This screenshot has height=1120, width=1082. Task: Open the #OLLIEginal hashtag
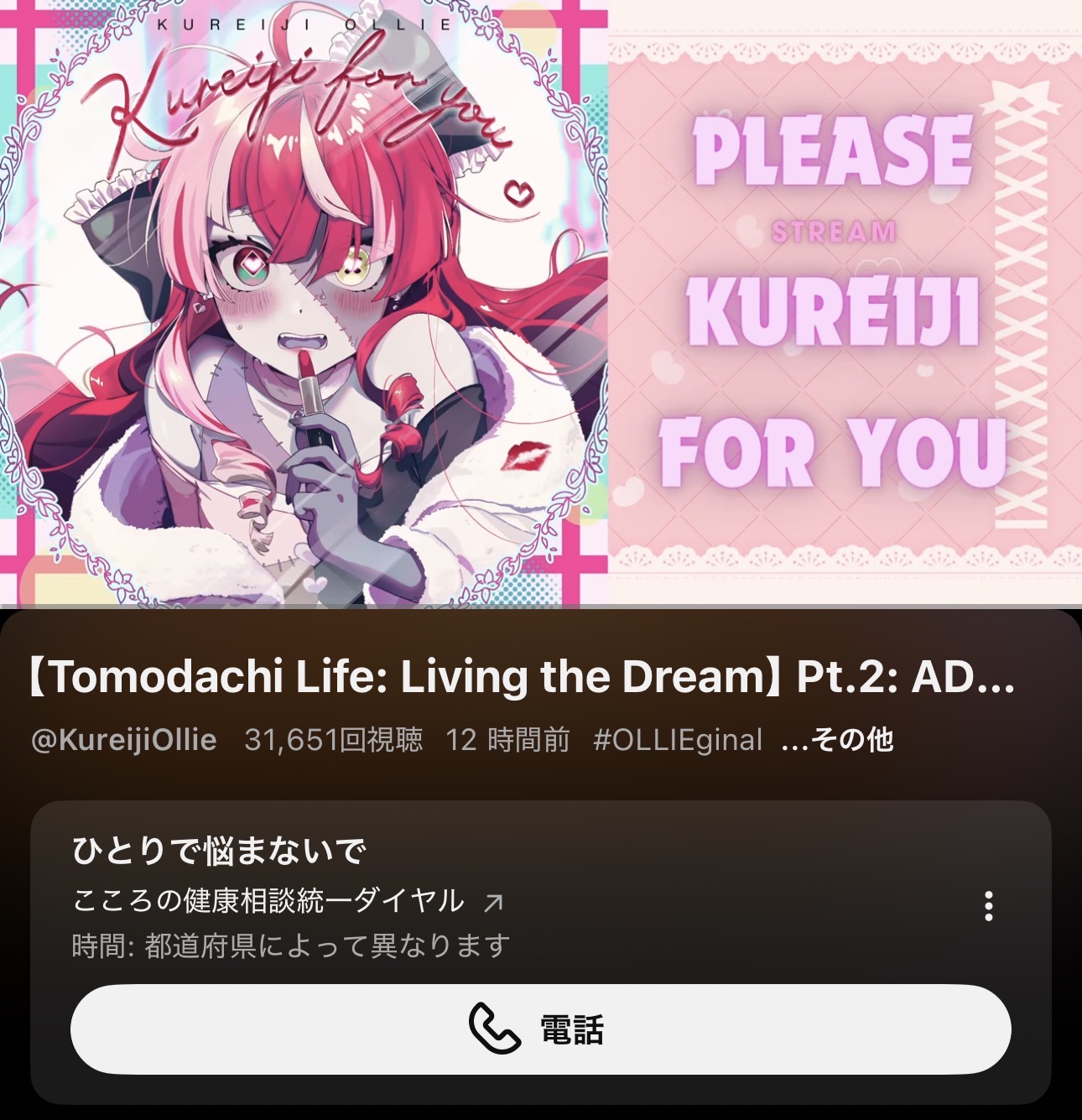(x=677, y=740)
